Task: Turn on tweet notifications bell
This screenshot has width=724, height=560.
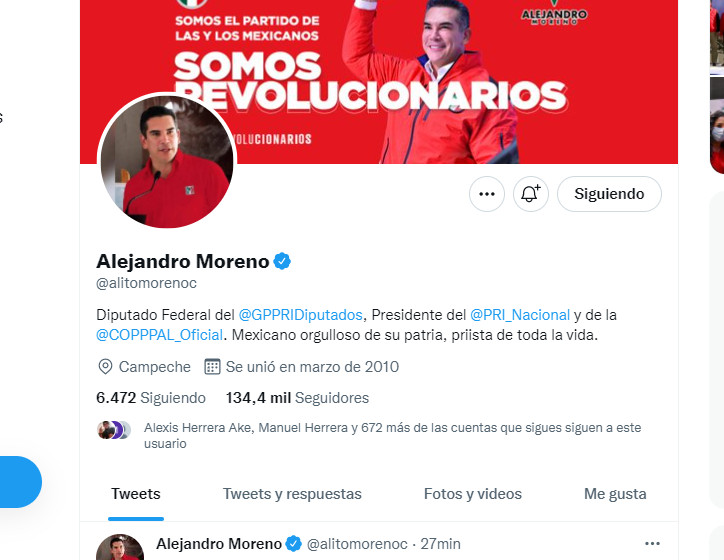Action: pos(531,194)
